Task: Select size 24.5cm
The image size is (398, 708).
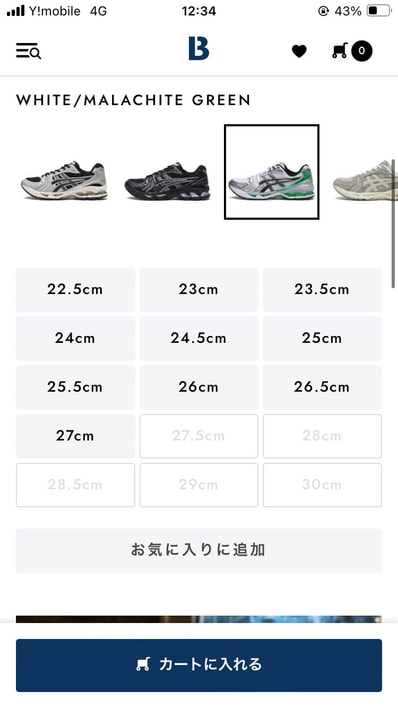Action: [199, 338]
